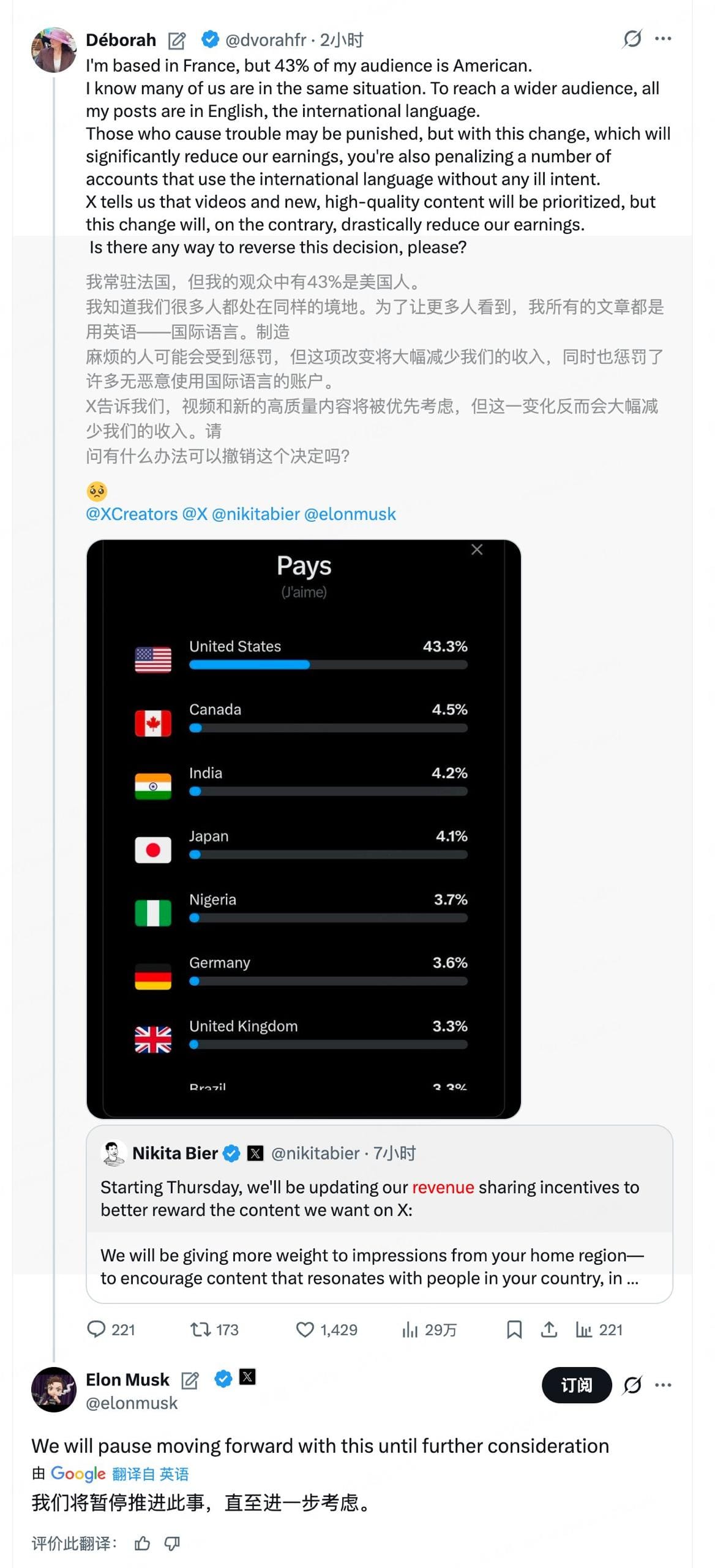Open the Grok icon on Déborah's post

[x=632, y=39]
